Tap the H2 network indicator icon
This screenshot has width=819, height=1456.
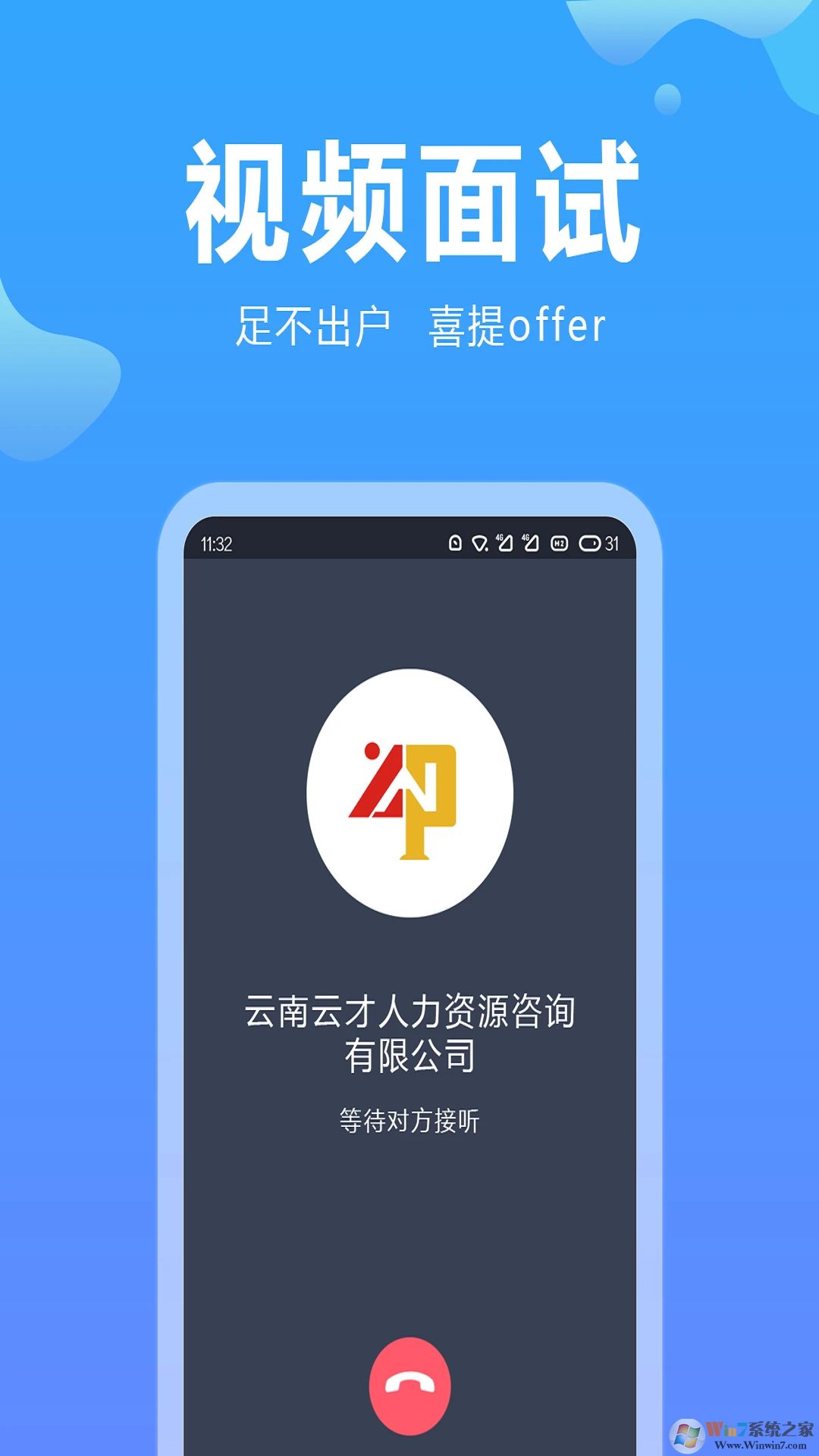tap(559, 543)
